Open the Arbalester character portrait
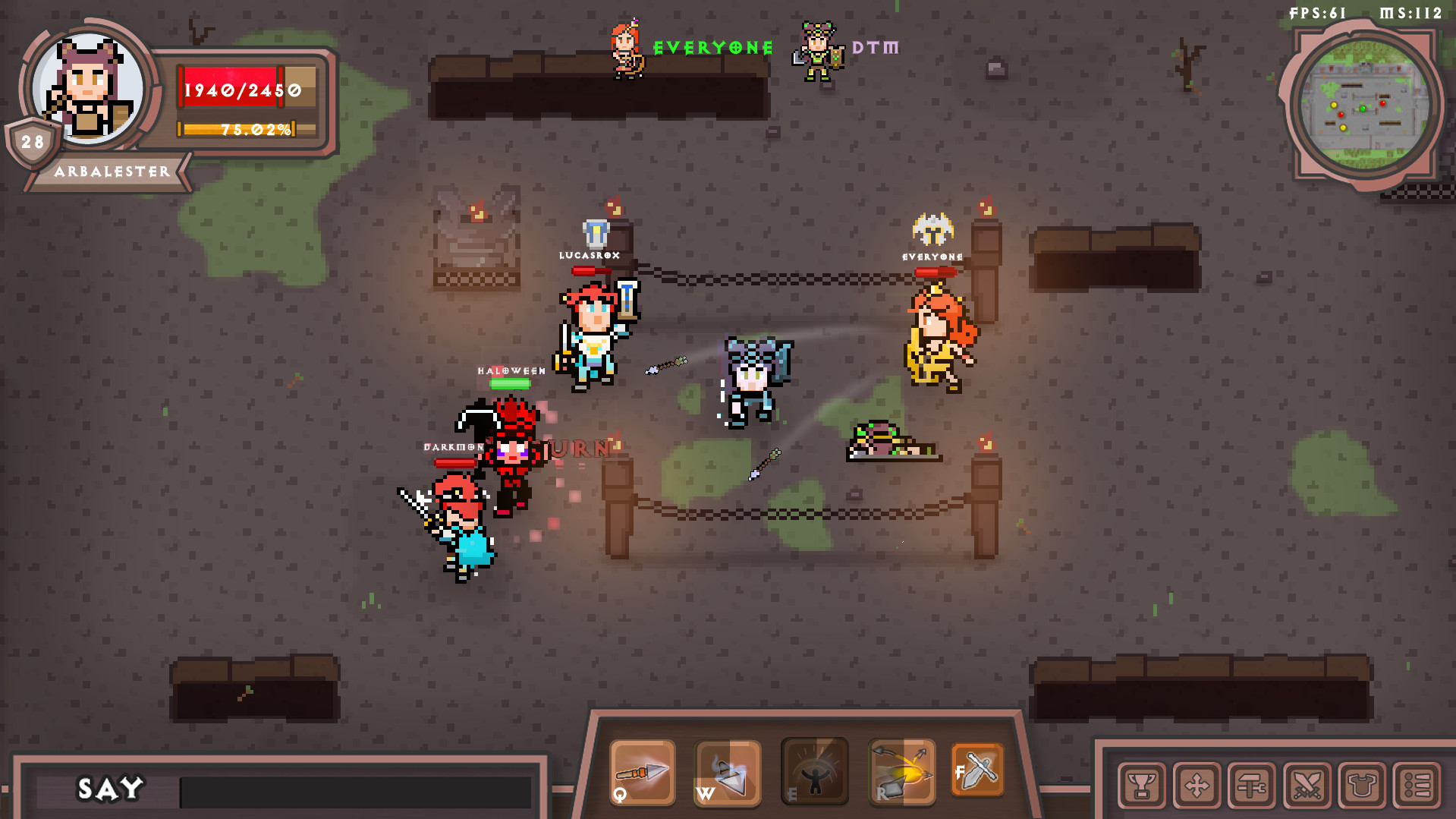Image resolution: width=1456 pixels, height=819 pixels. click(x=88, y=88)
